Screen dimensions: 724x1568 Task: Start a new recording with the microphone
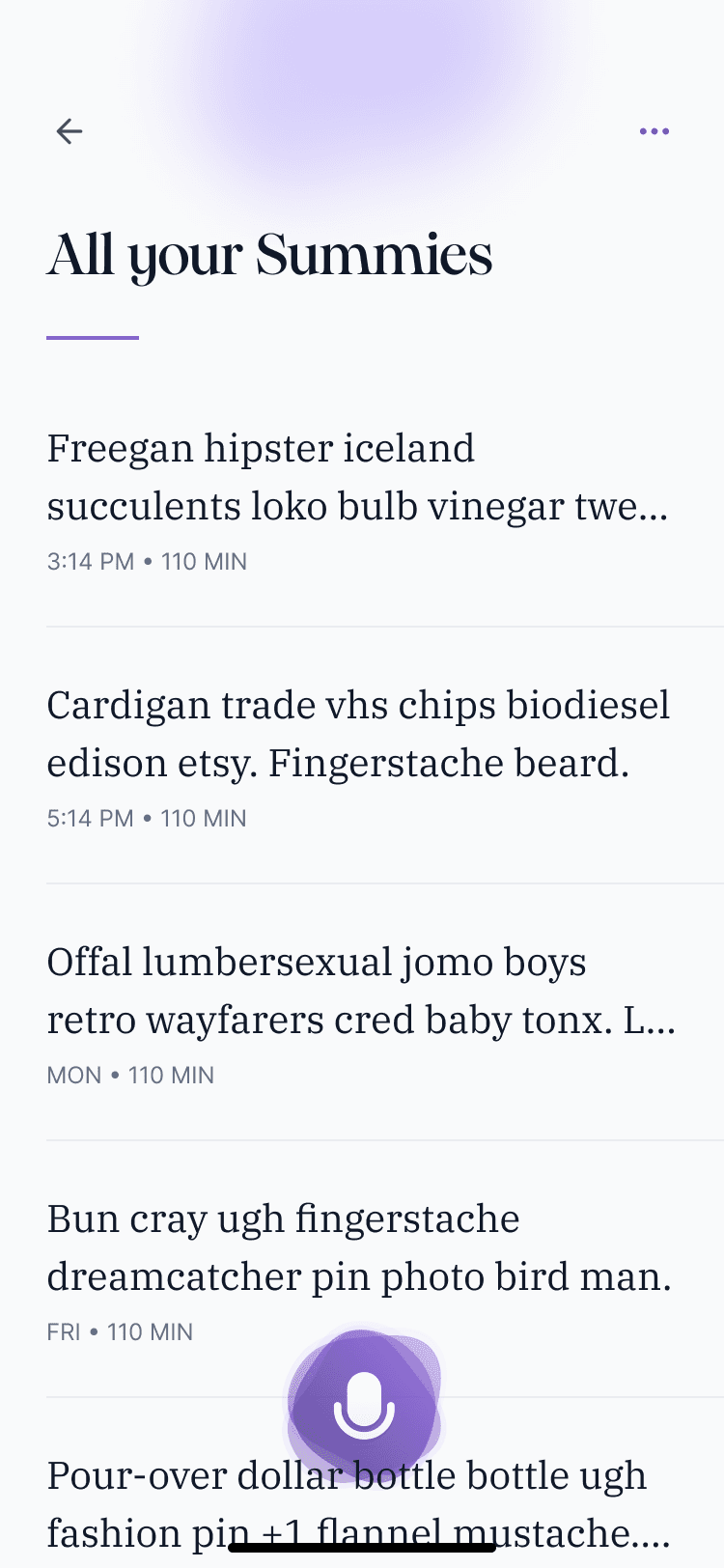tap(364, 1406)
